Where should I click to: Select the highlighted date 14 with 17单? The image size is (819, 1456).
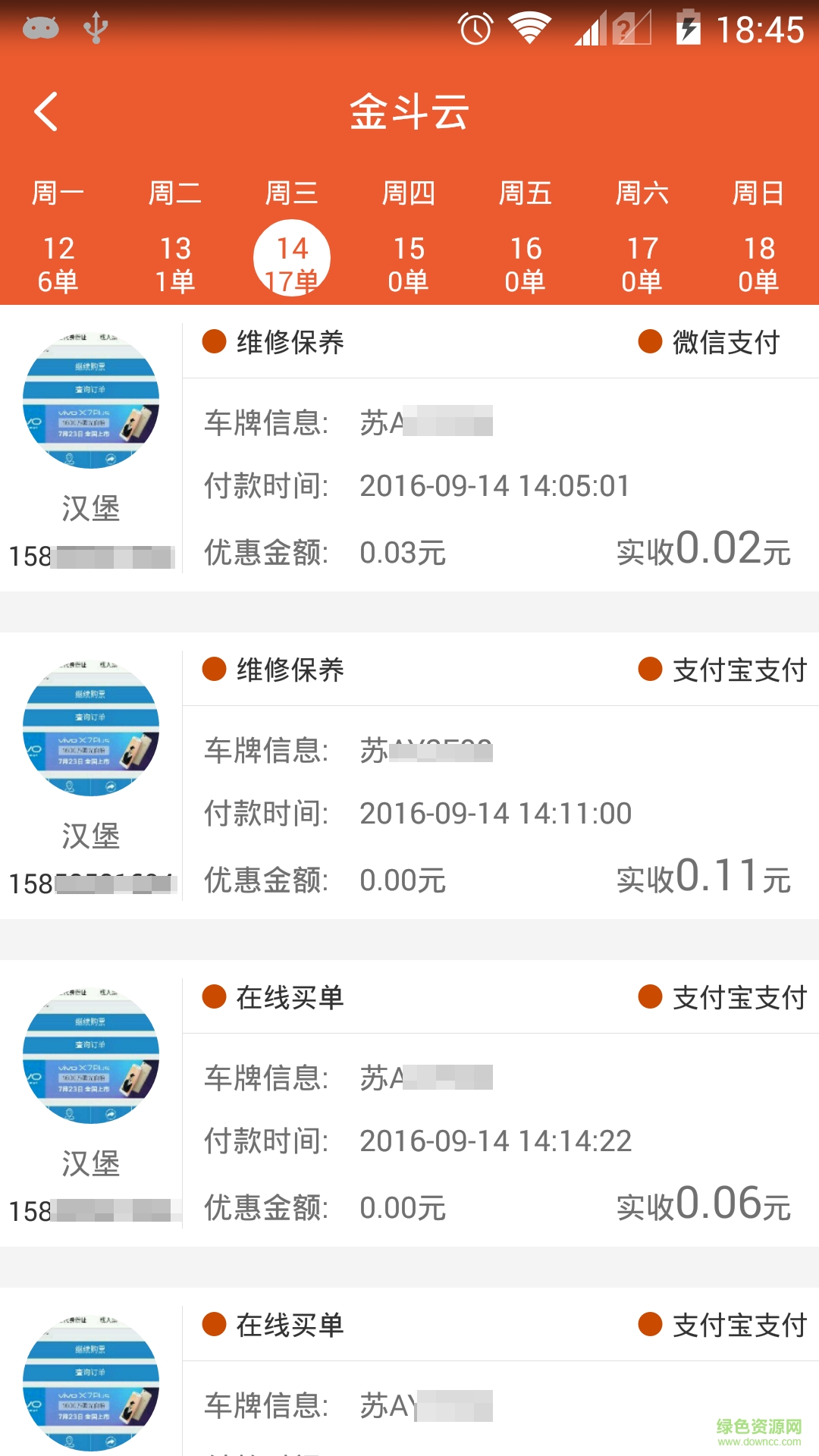tap(293, 258)
